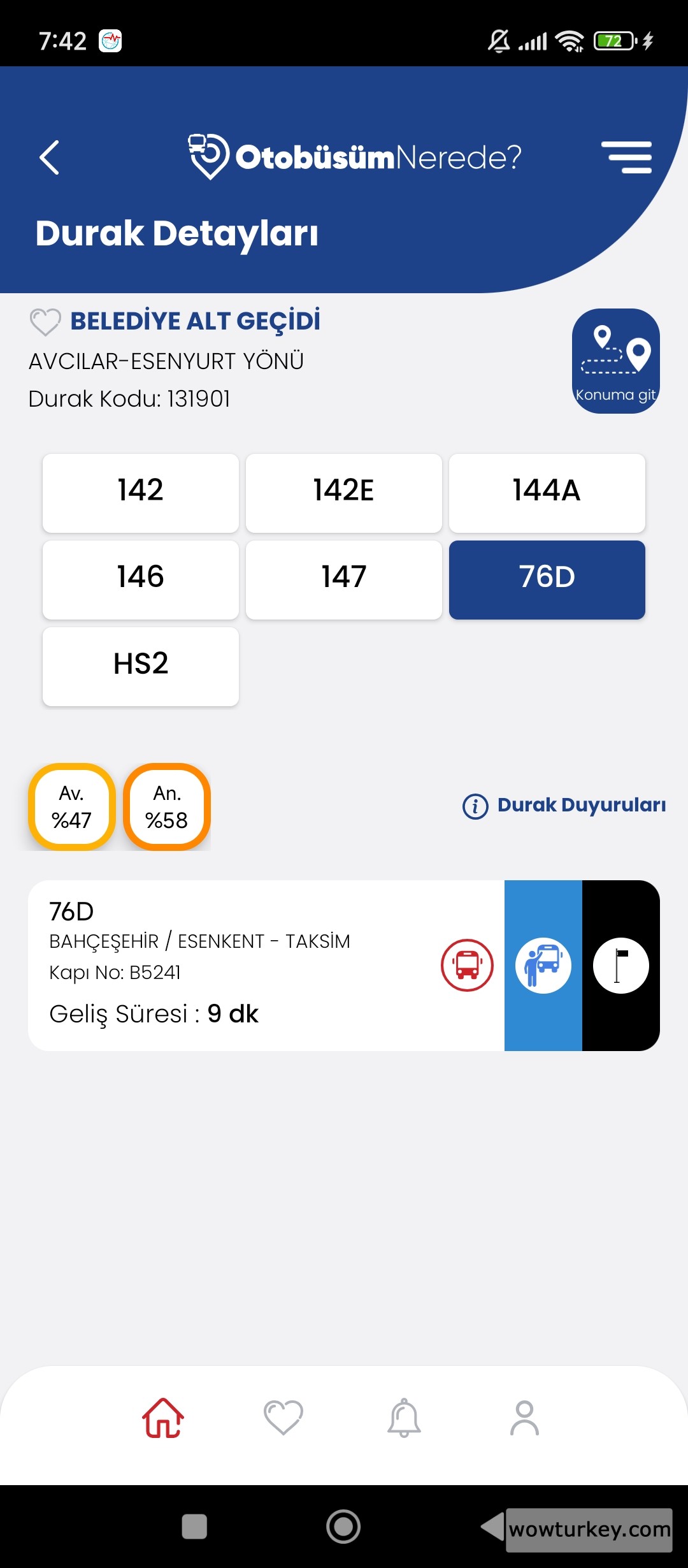The width and height of the screenshot is (688, 1568).
Task: Tap the blue passenger-bus icon on 76D card
Action: point(543,965)
